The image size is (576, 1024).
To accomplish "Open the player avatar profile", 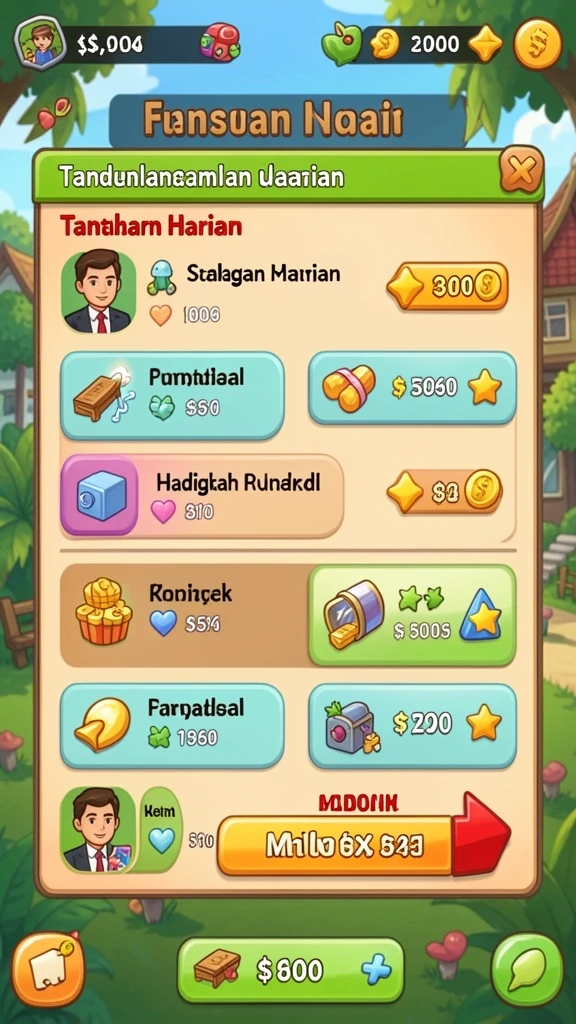I will 40,42.
